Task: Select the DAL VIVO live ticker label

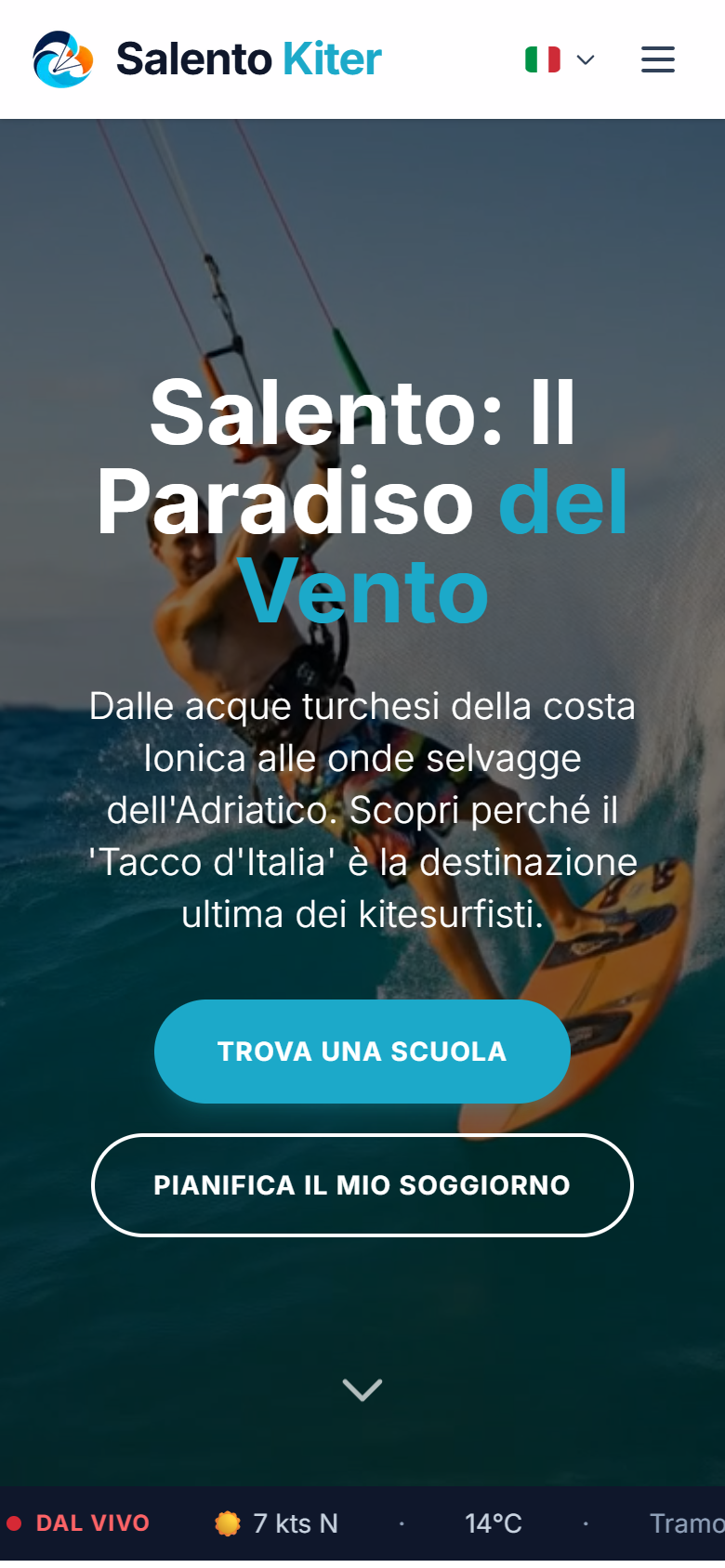Action: 92,1522
